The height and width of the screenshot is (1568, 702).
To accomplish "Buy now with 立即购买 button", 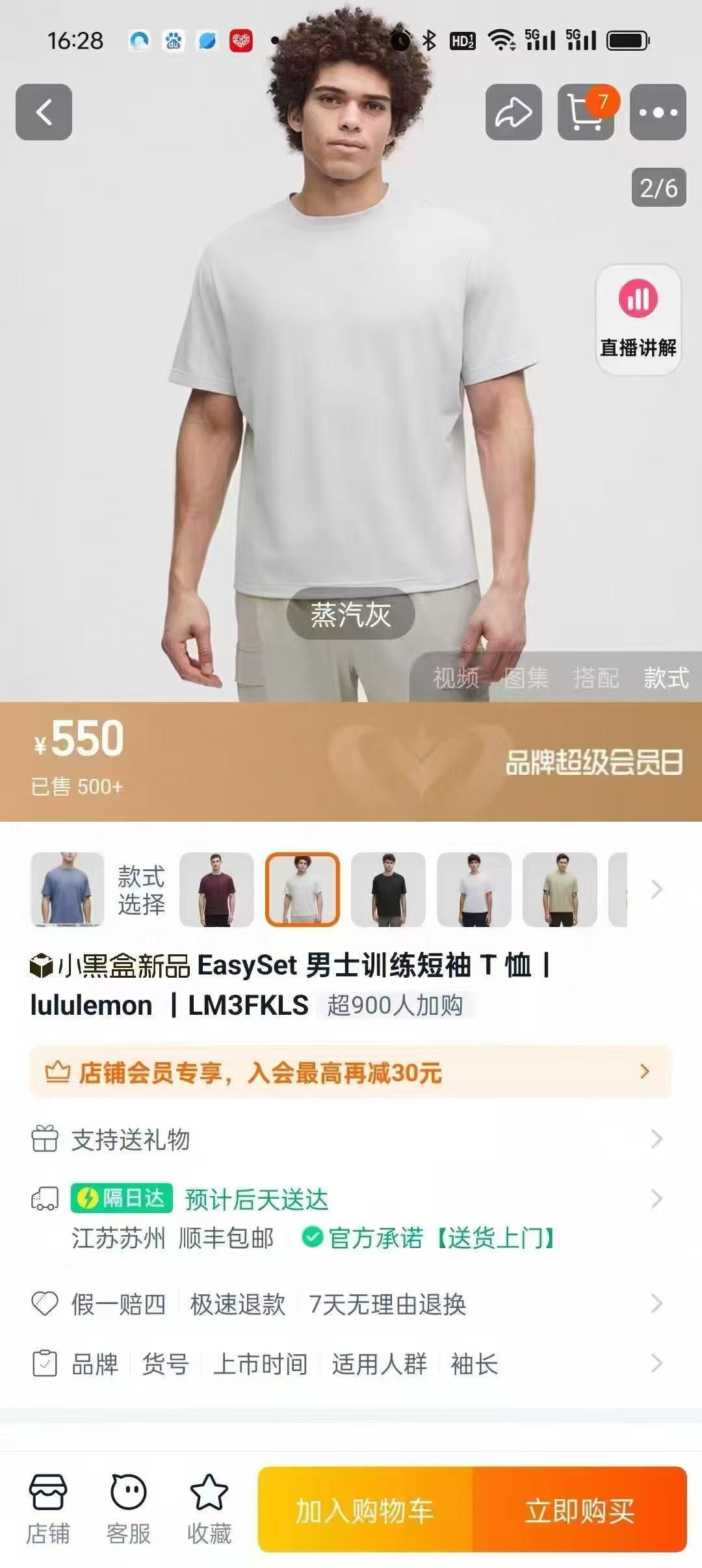I will [x=580, y=1510].
